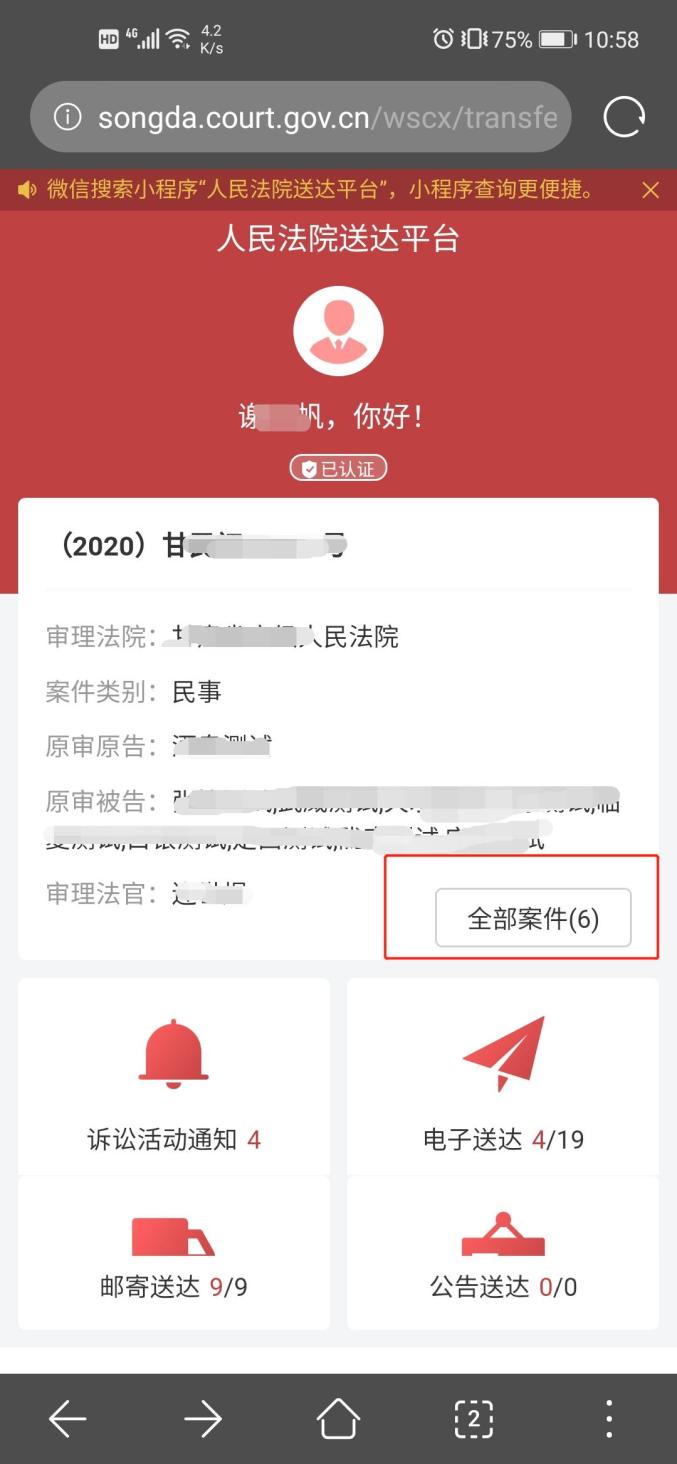Viewport: 677px width, 1464px height.
Task: Go back with the browser back arrow
Action: (68, 1418)
